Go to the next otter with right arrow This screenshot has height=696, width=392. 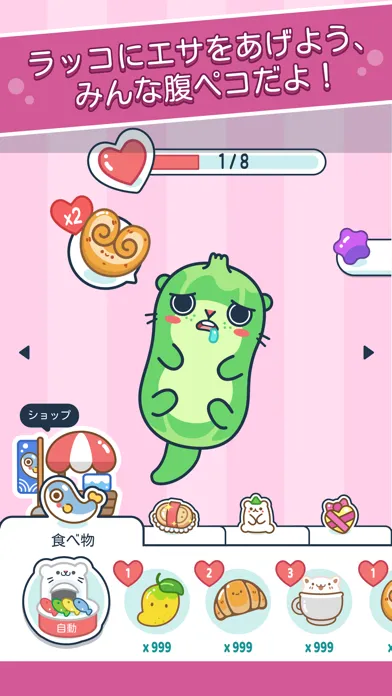click(x=368, y=352)
